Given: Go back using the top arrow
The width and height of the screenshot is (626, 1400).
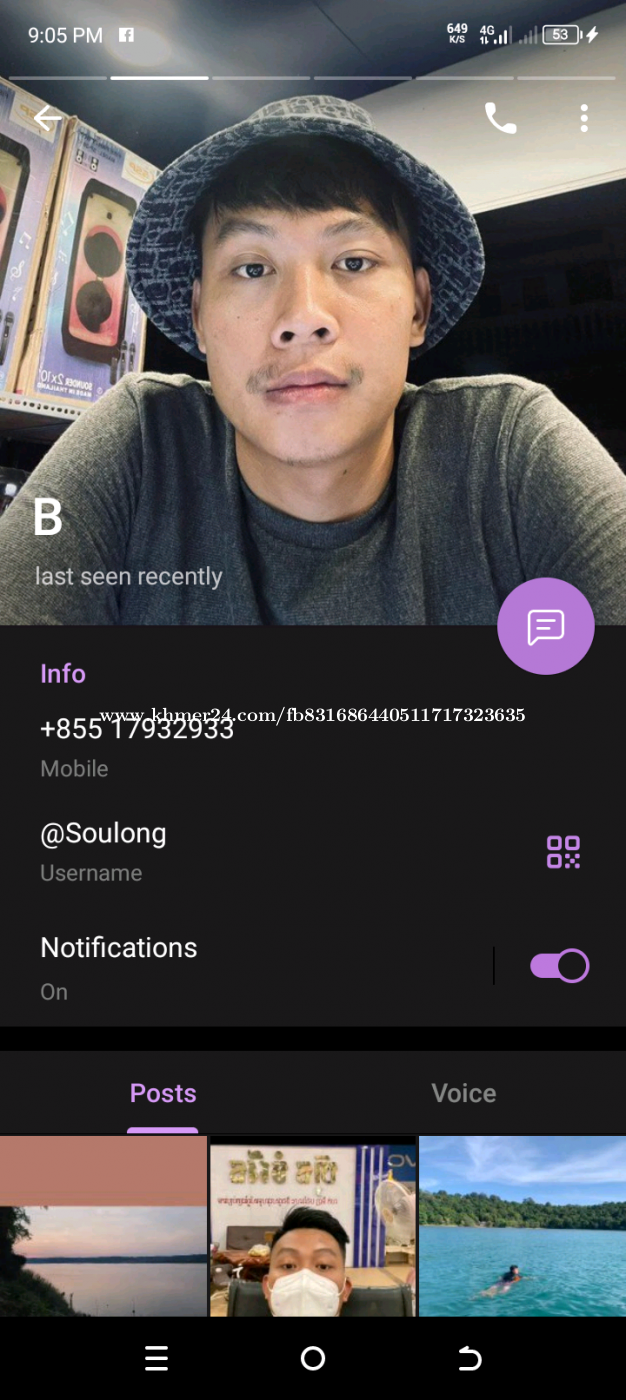Looking at the screenshot, I should (47, 118).
